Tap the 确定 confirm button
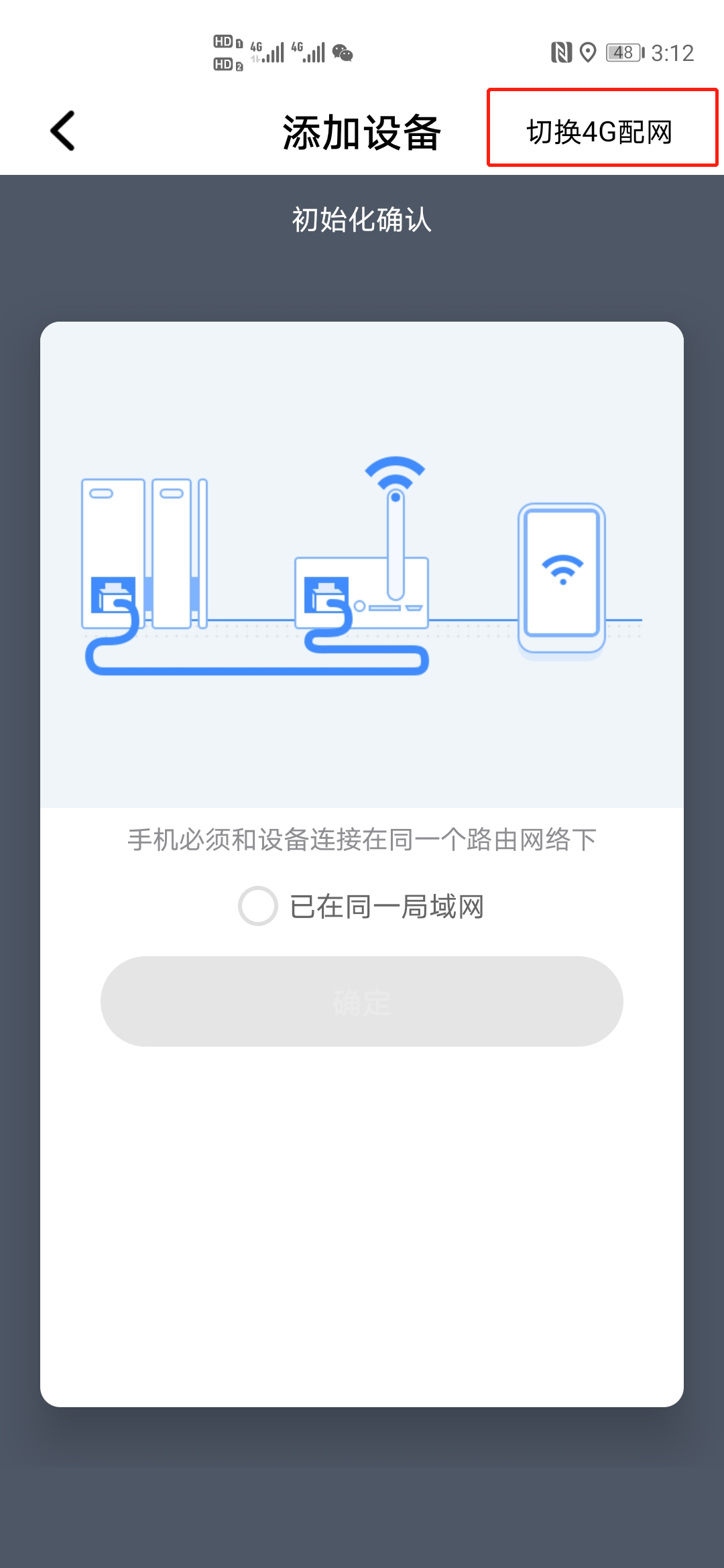The image size is (724, 1568). (362, 1001)
